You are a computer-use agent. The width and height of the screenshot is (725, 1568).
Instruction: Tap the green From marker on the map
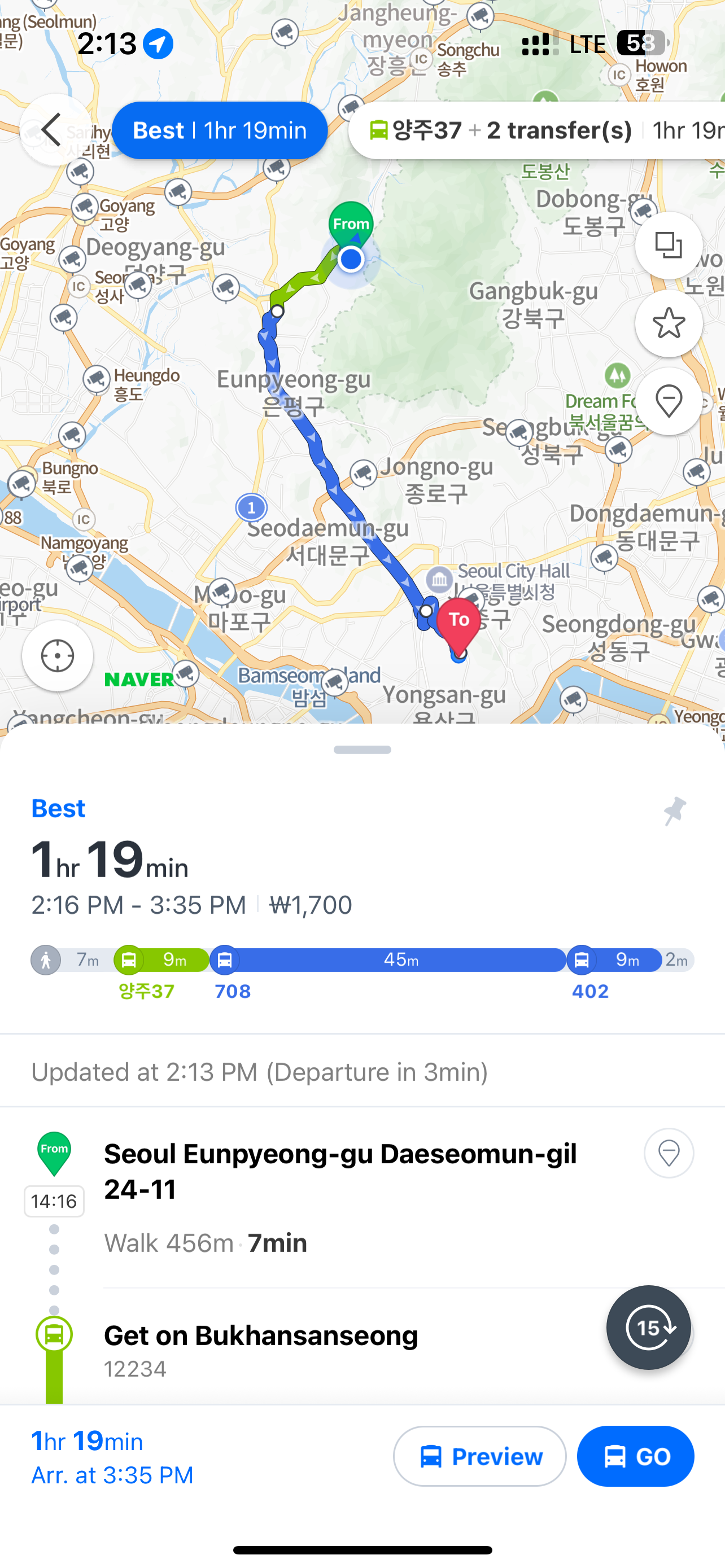[351, 224]
